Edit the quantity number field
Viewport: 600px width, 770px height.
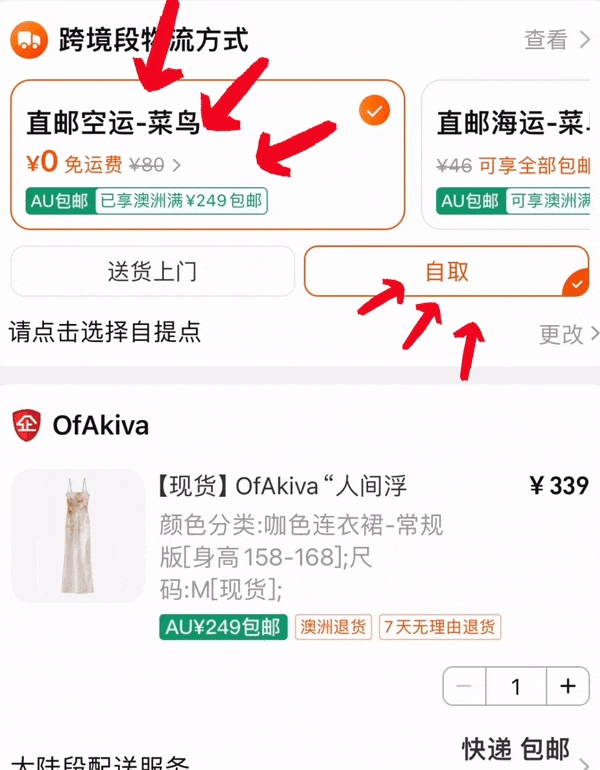click(x=516, y=687)
